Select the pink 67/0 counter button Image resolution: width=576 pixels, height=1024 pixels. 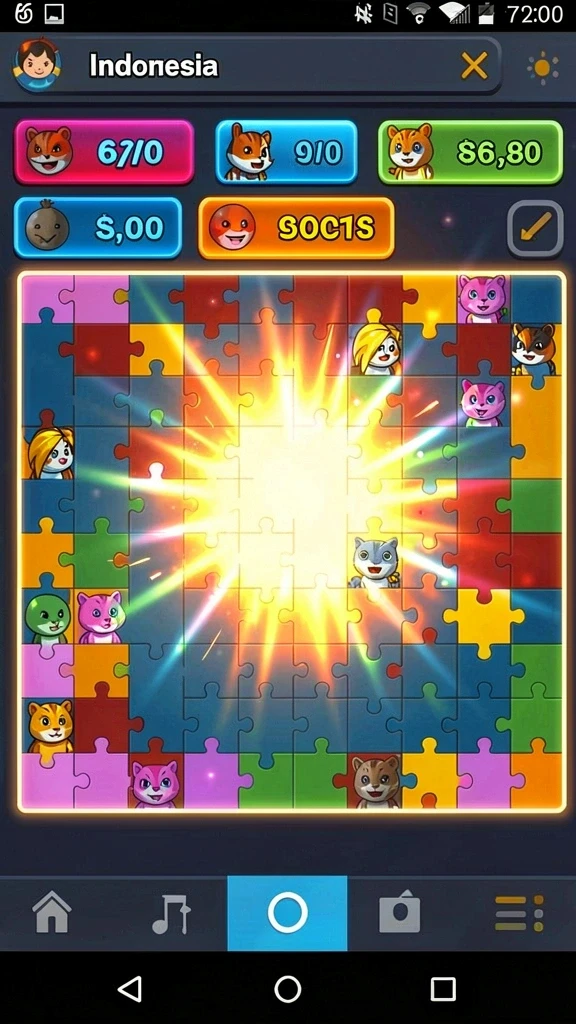tap(104, 152)
